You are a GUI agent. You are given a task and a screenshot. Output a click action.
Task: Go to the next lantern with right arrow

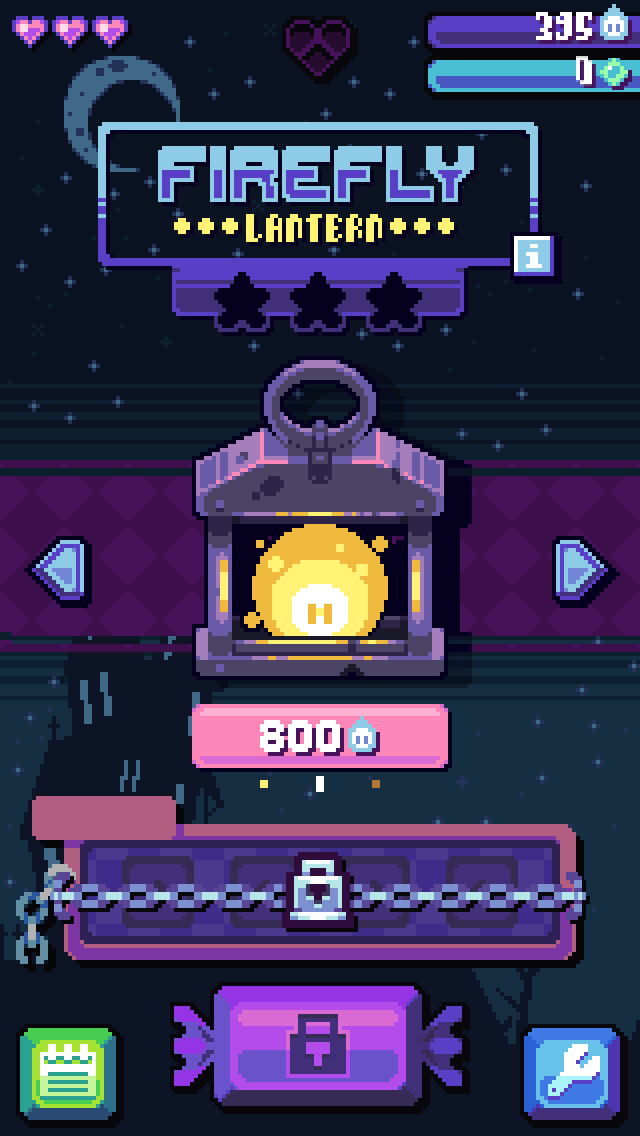(x=581, y=570)
